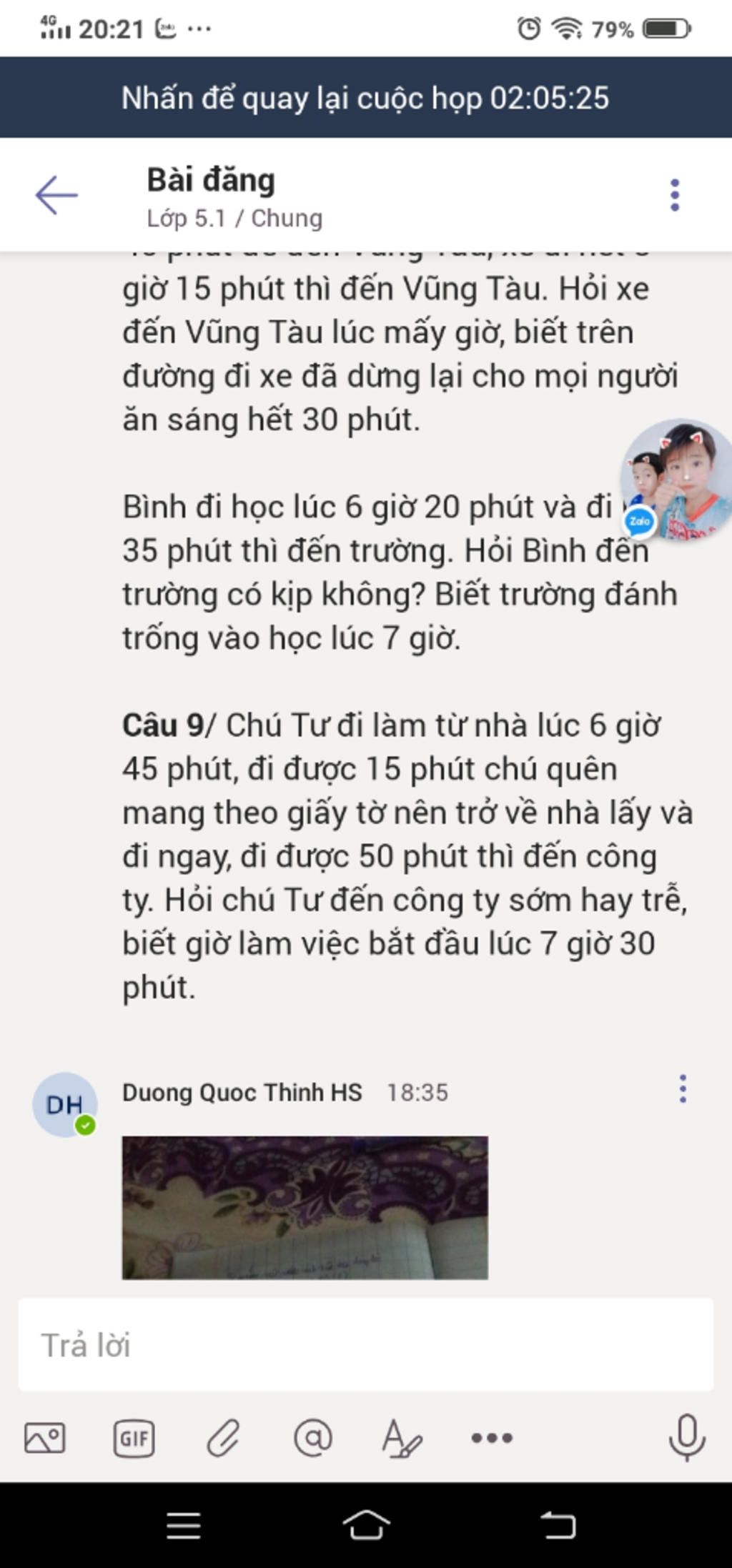Open the floating Zalo chat head
This screenshot has height=1568, width=732.
coord(676,480)
